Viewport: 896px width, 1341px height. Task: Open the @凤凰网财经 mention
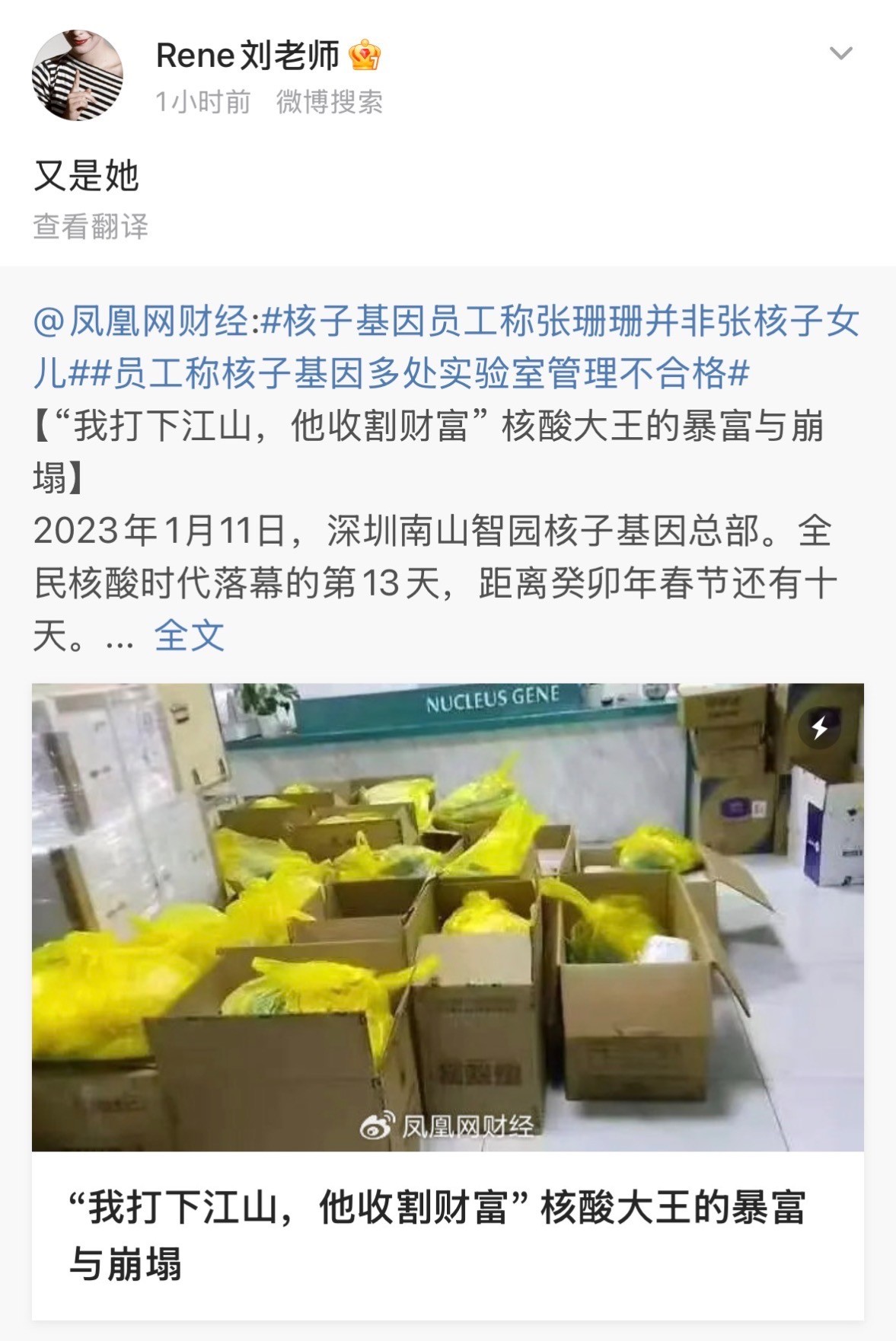coord(140,321)
